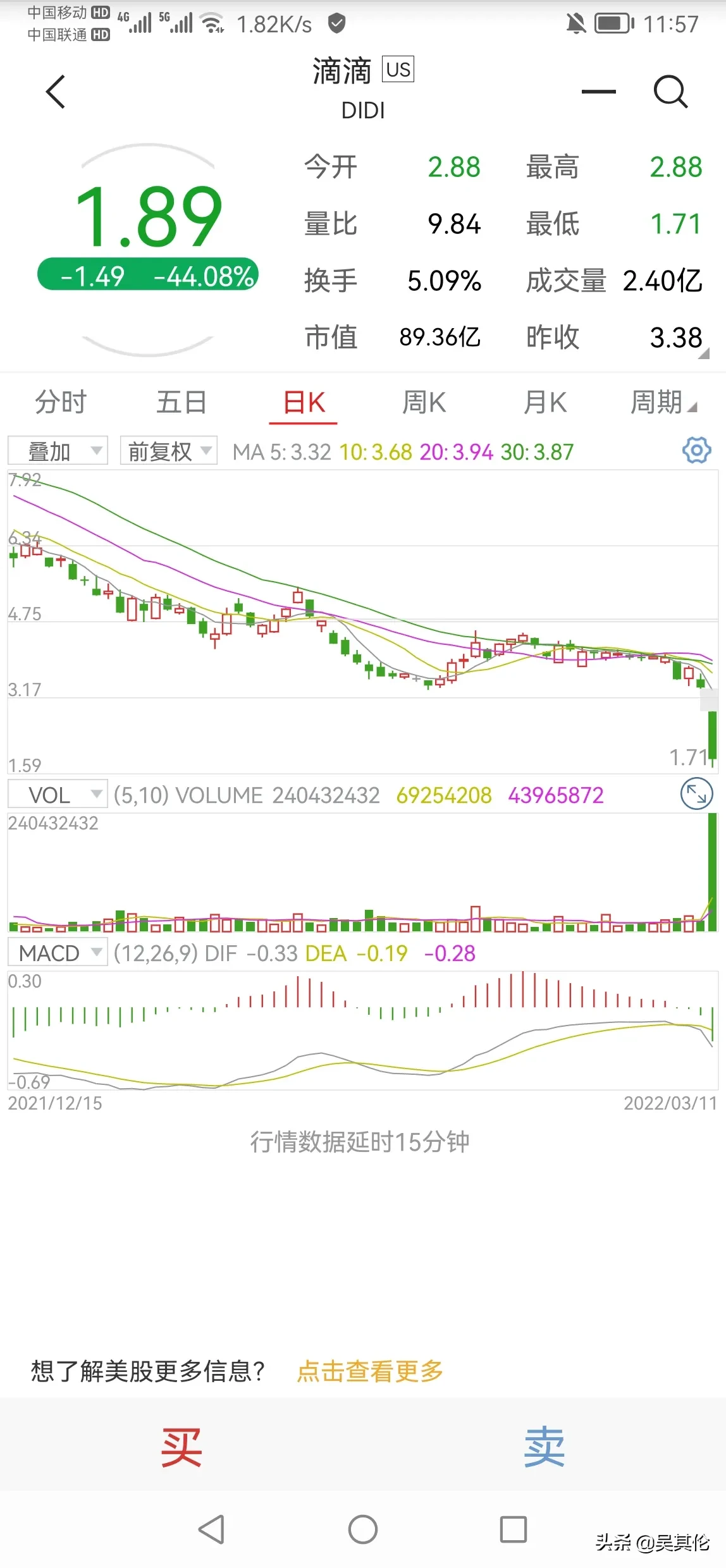Viewport: 726px width, 1568px height.
Task: Switch to the 周K chart tab
Action: tap(424, 403)
